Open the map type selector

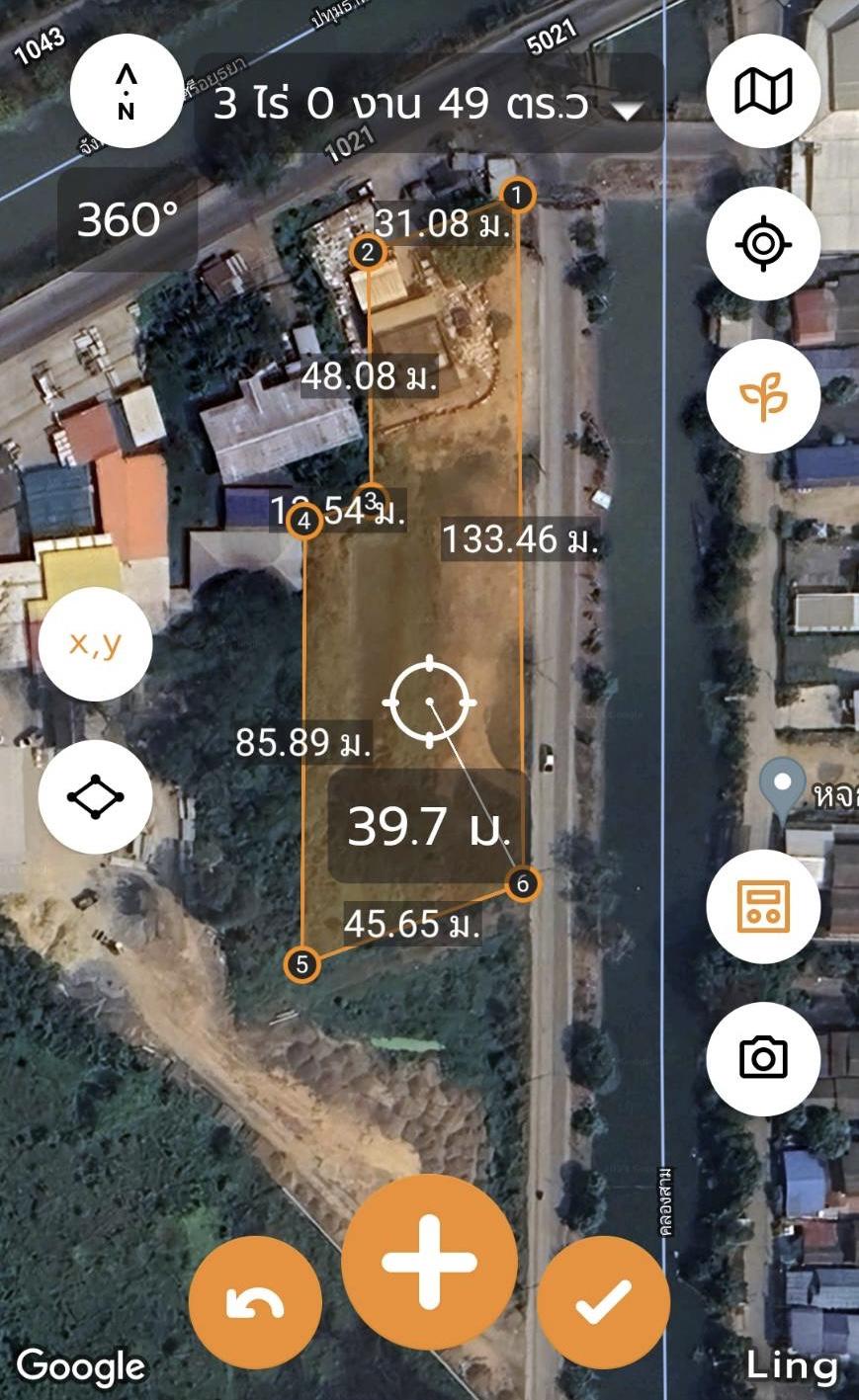click(763, 91)
